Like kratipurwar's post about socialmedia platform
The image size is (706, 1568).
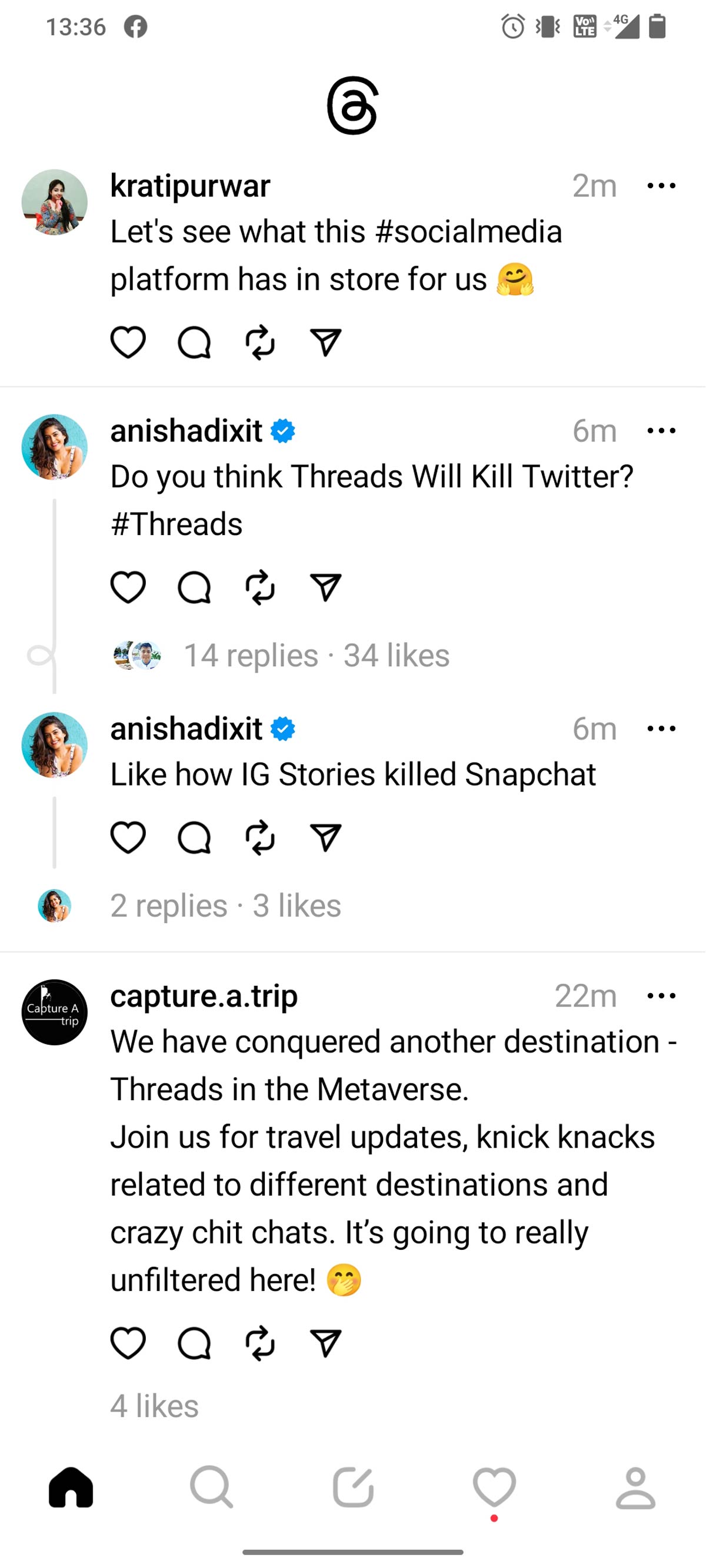click(x=128, y=343)
